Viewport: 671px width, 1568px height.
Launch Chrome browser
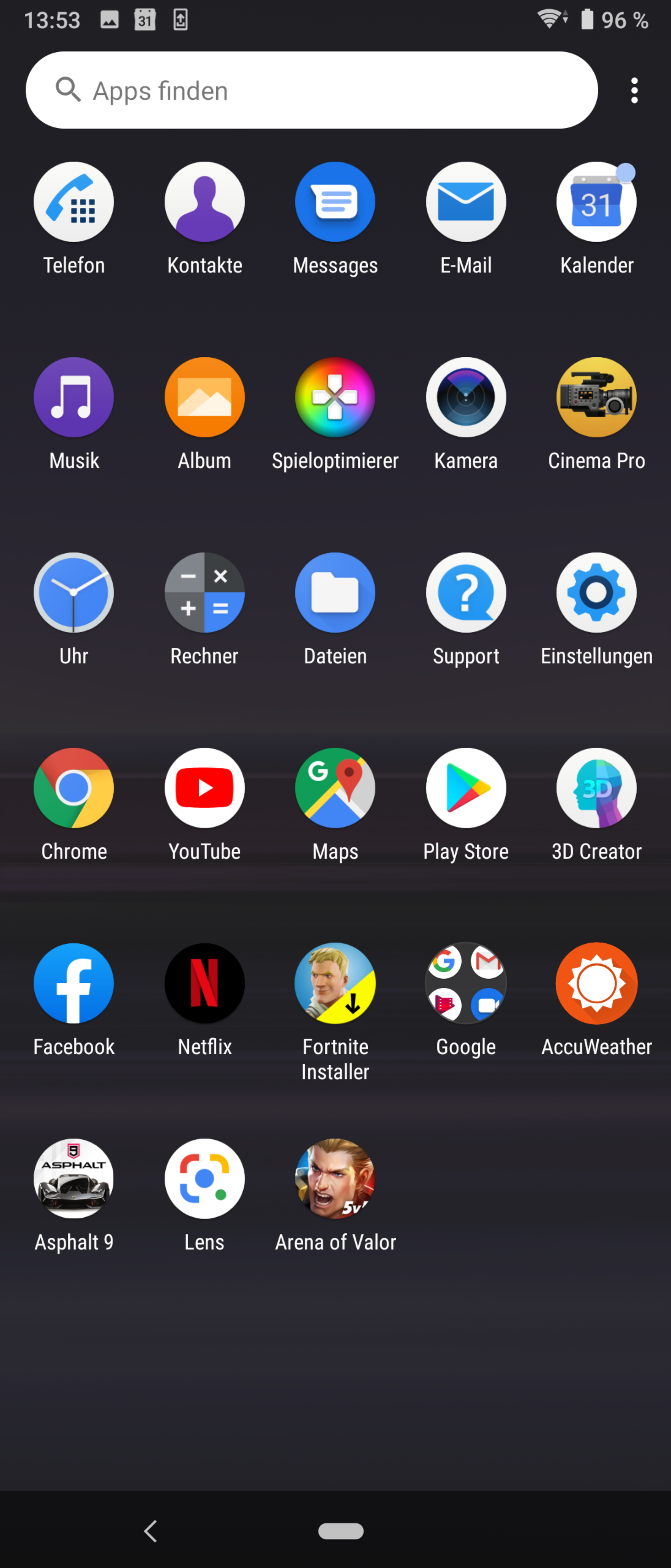(73, 788)
